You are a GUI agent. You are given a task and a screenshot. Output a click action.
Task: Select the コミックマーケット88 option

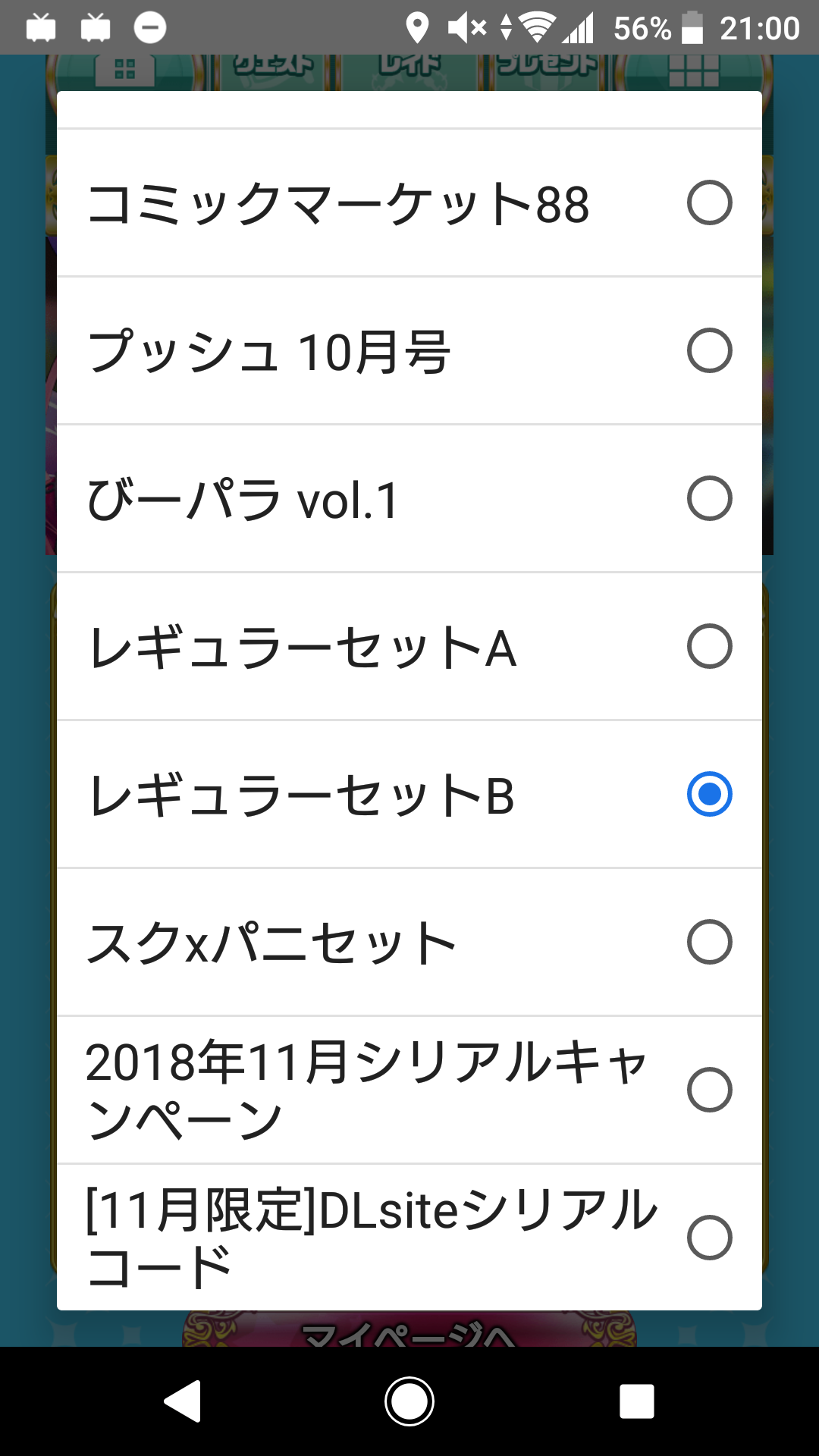(x=409, y=203)
